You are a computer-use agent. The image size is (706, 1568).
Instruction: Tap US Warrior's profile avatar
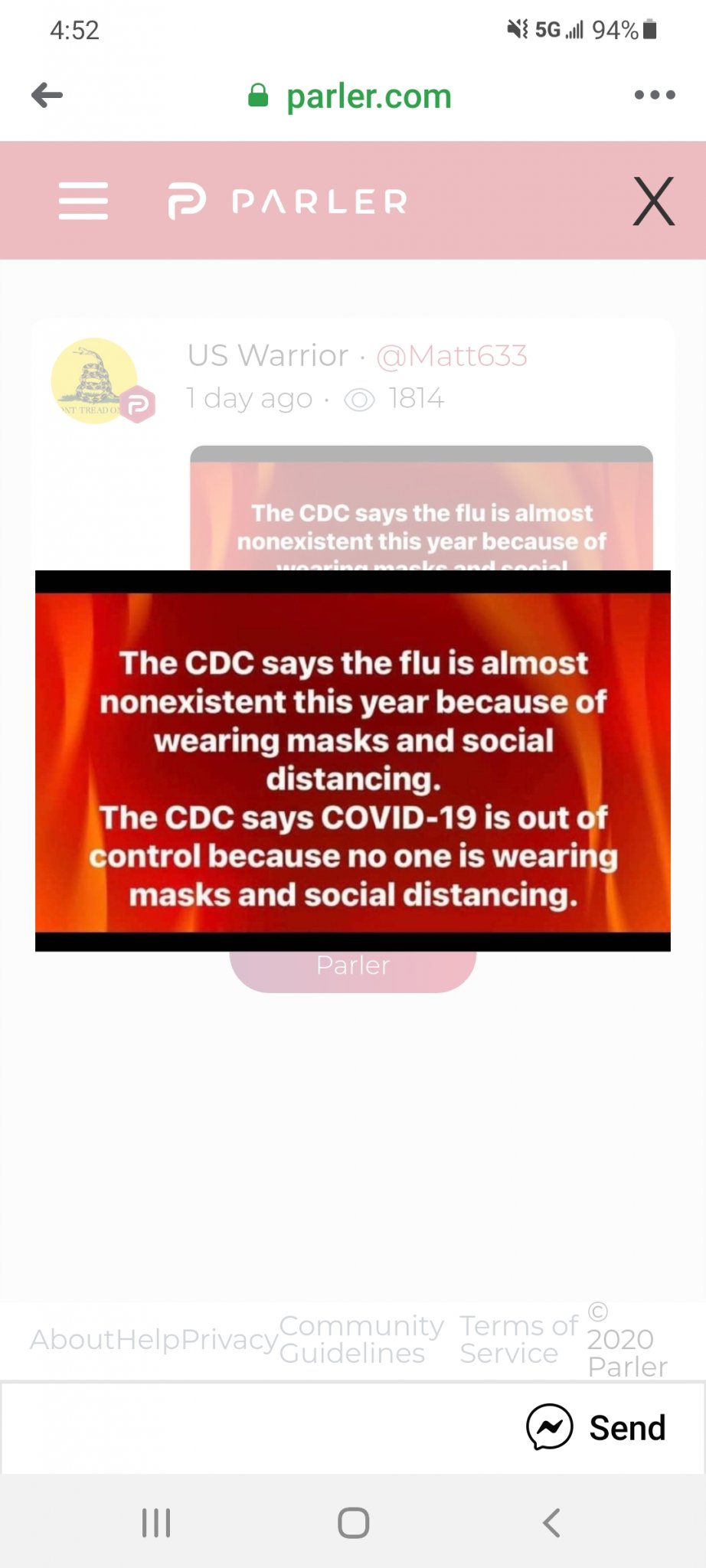click(x=95, y=381)
